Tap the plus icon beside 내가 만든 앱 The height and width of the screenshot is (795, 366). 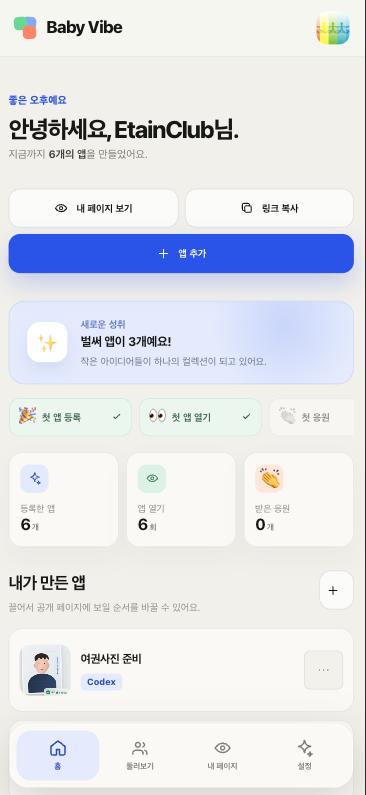coord(336,590)
